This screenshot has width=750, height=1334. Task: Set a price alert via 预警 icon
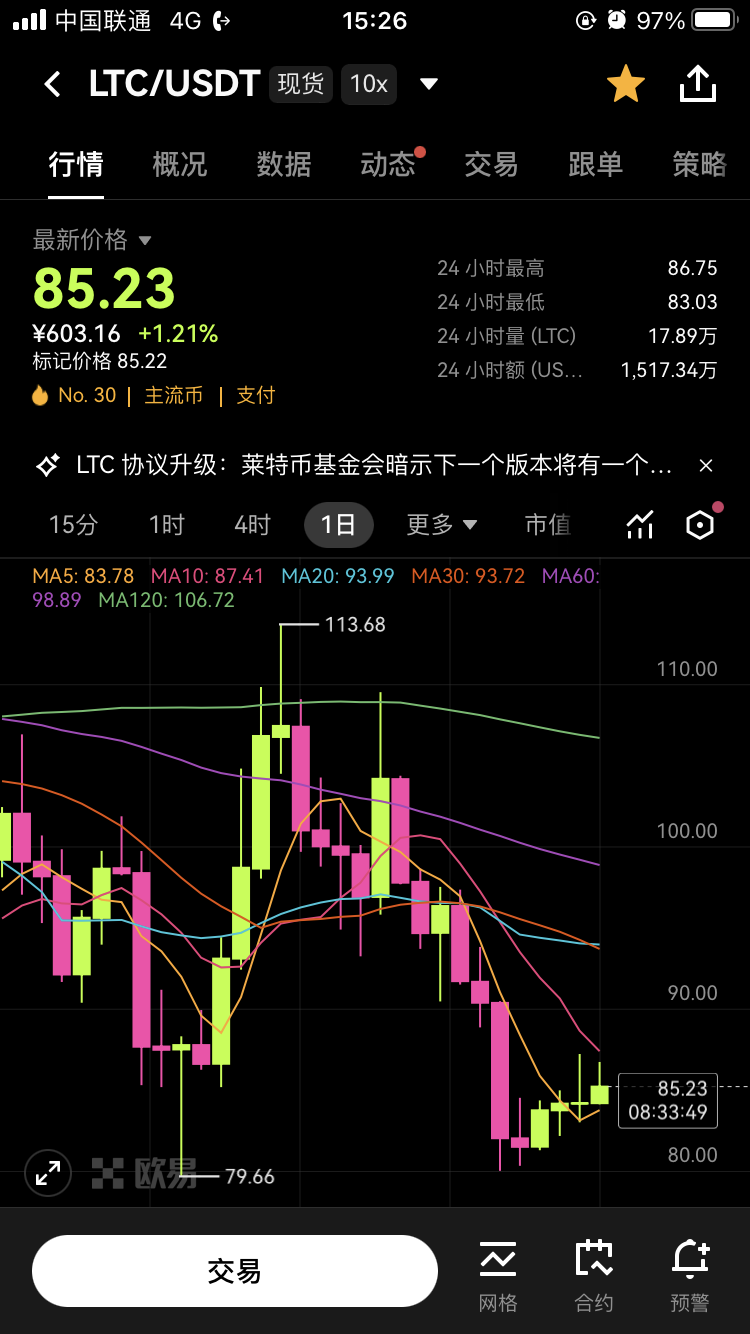click(690, 1270)
